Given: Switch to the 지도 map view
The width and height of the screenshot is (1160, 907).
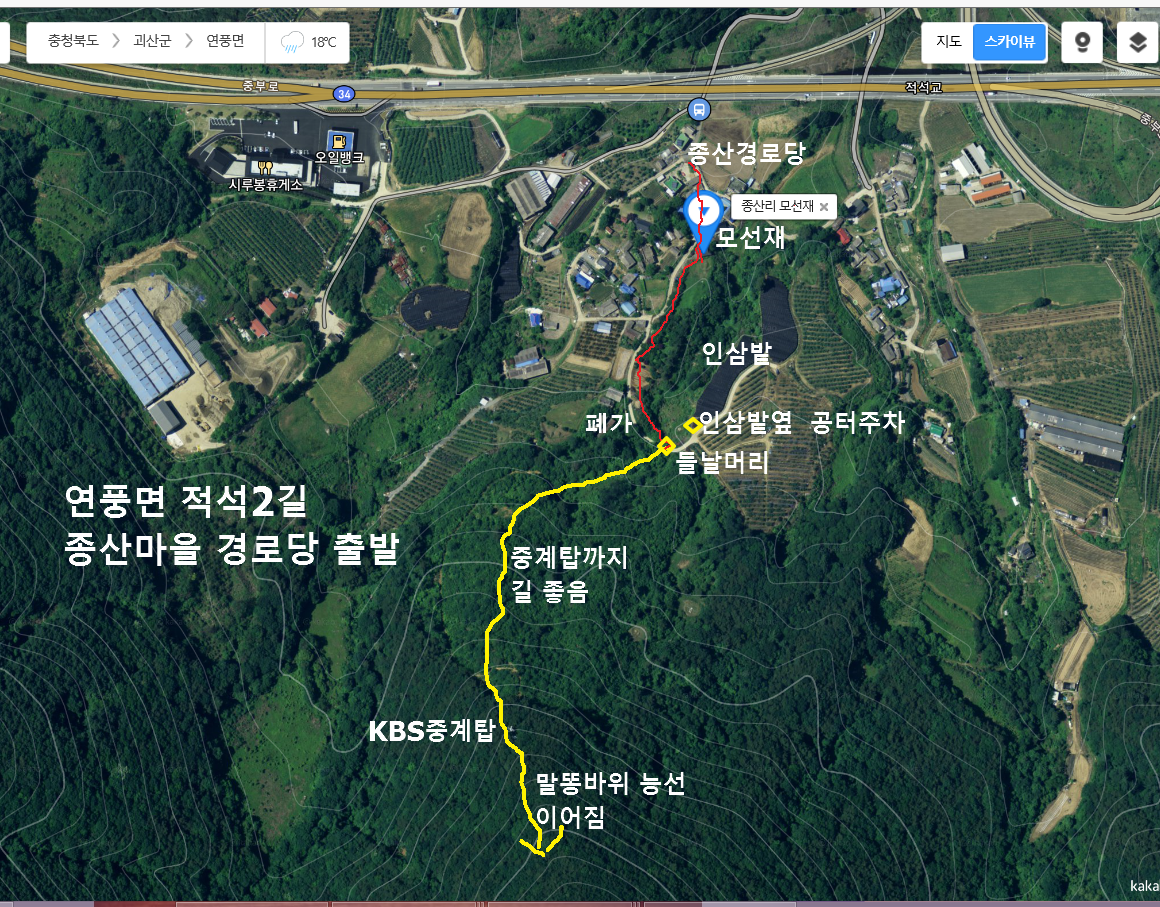Looking at the screenshot, I should coord(948,42).
